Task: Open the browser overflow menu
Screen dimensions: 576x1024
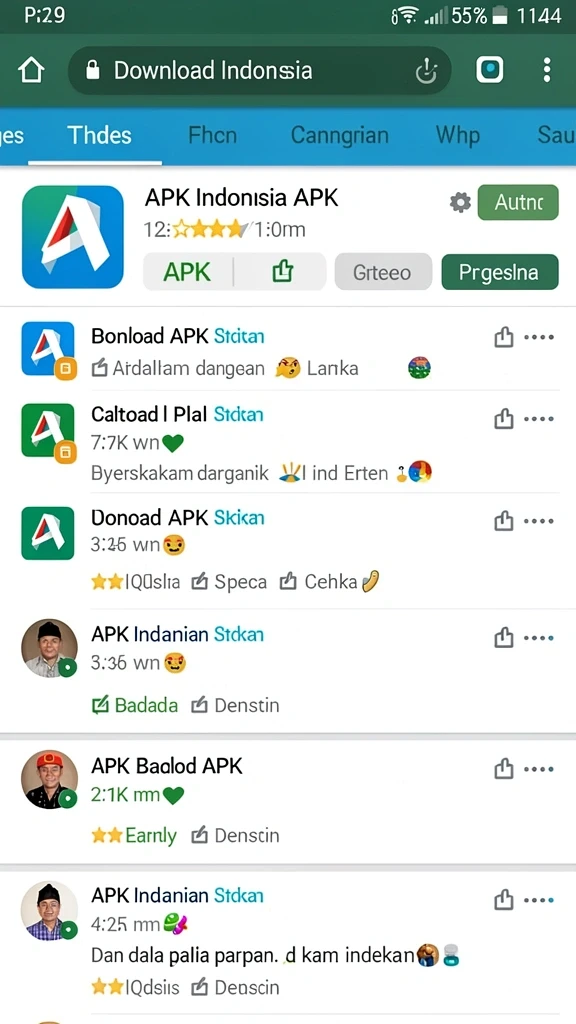Action: (x=547, y=70)
